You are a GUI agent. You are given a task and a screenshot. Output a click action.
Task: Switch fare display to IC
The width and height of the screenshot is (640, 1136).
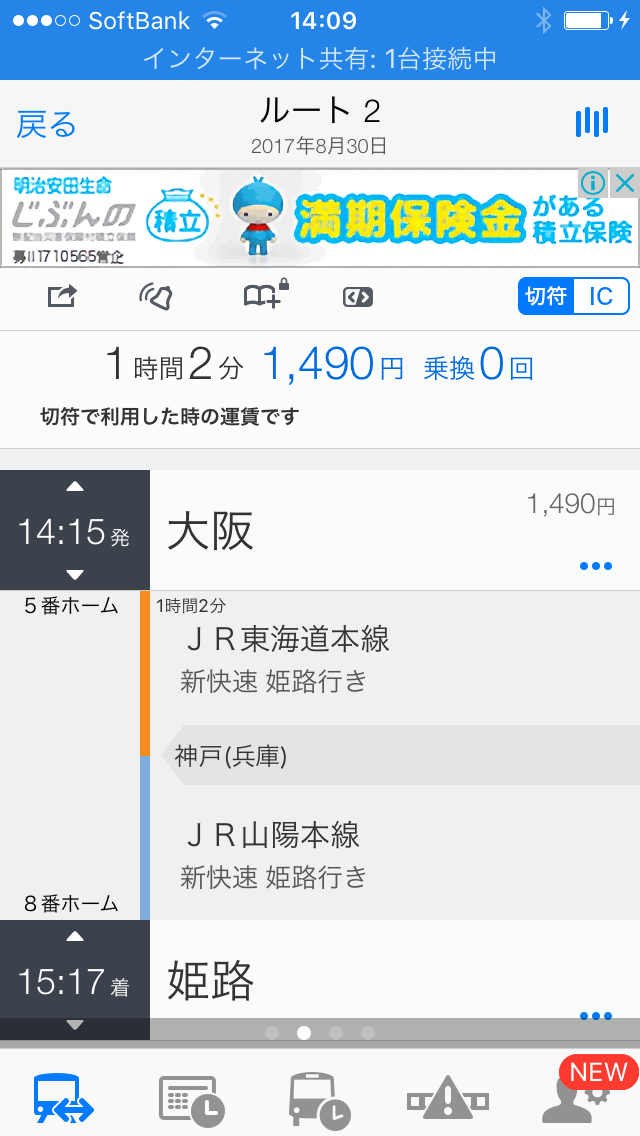[x=601, y=296]
